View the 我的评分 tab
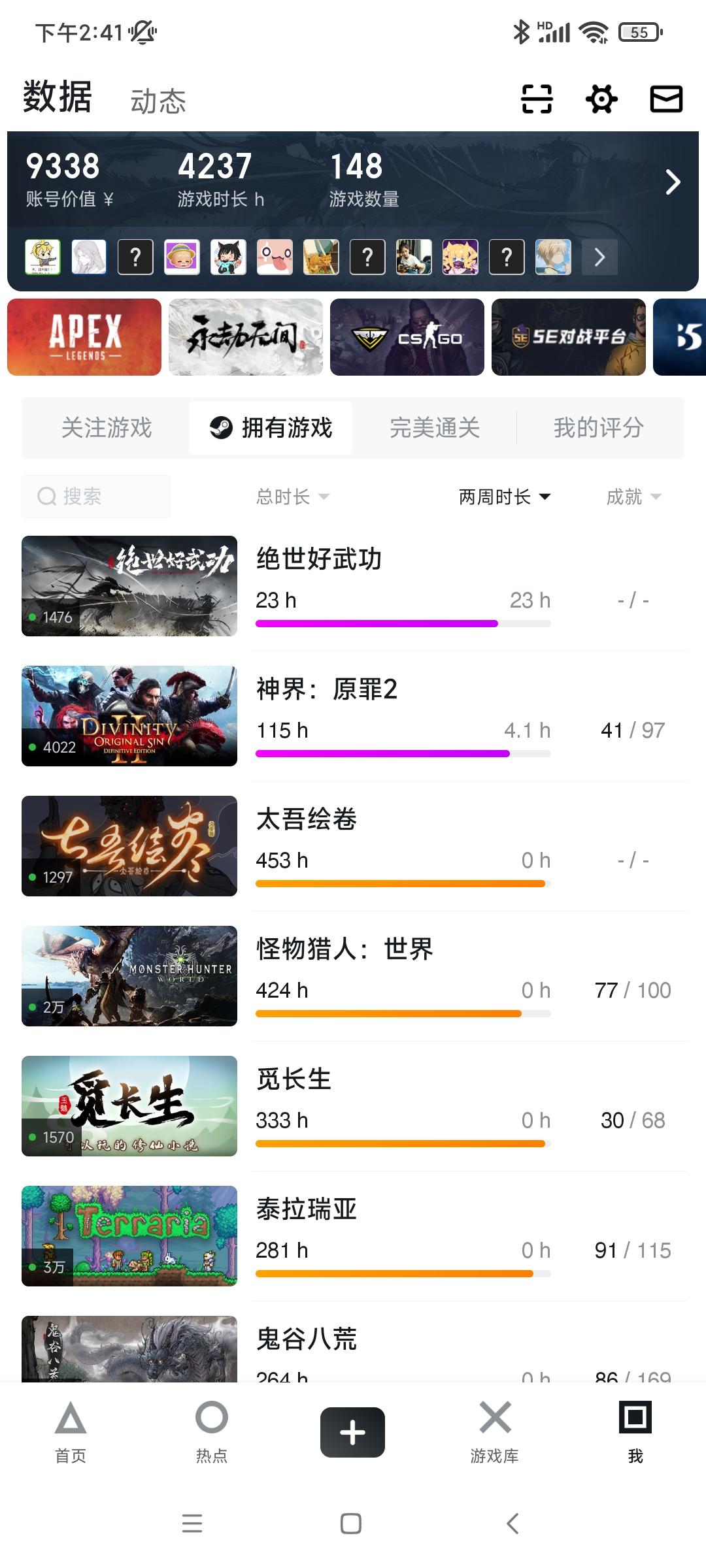Screen dimensions: 706x1568 599,428
